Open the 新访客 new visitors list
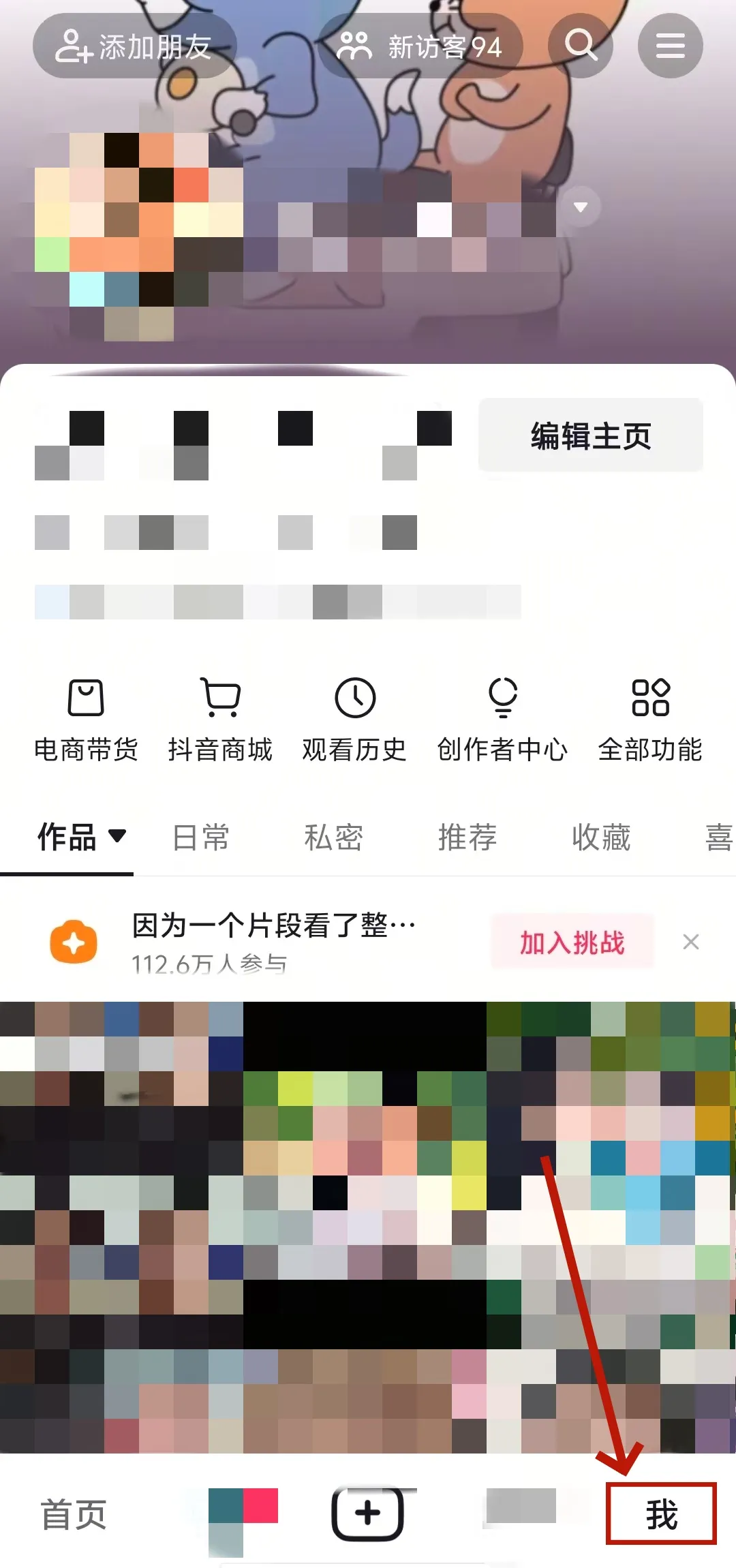 (420, 46)
